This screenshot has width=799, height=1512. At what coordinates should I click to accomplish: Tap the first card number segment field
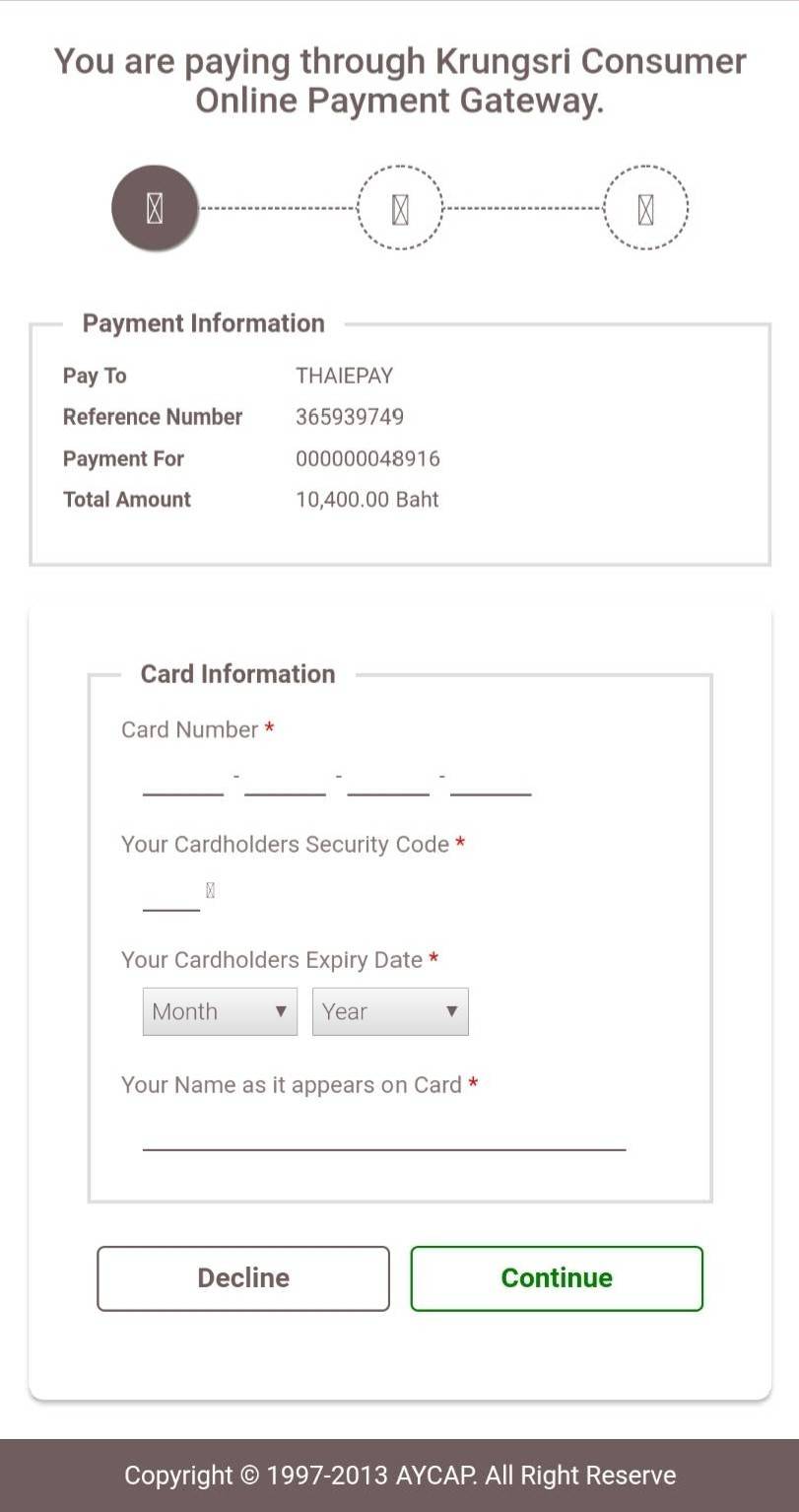[x=183, y=781]
